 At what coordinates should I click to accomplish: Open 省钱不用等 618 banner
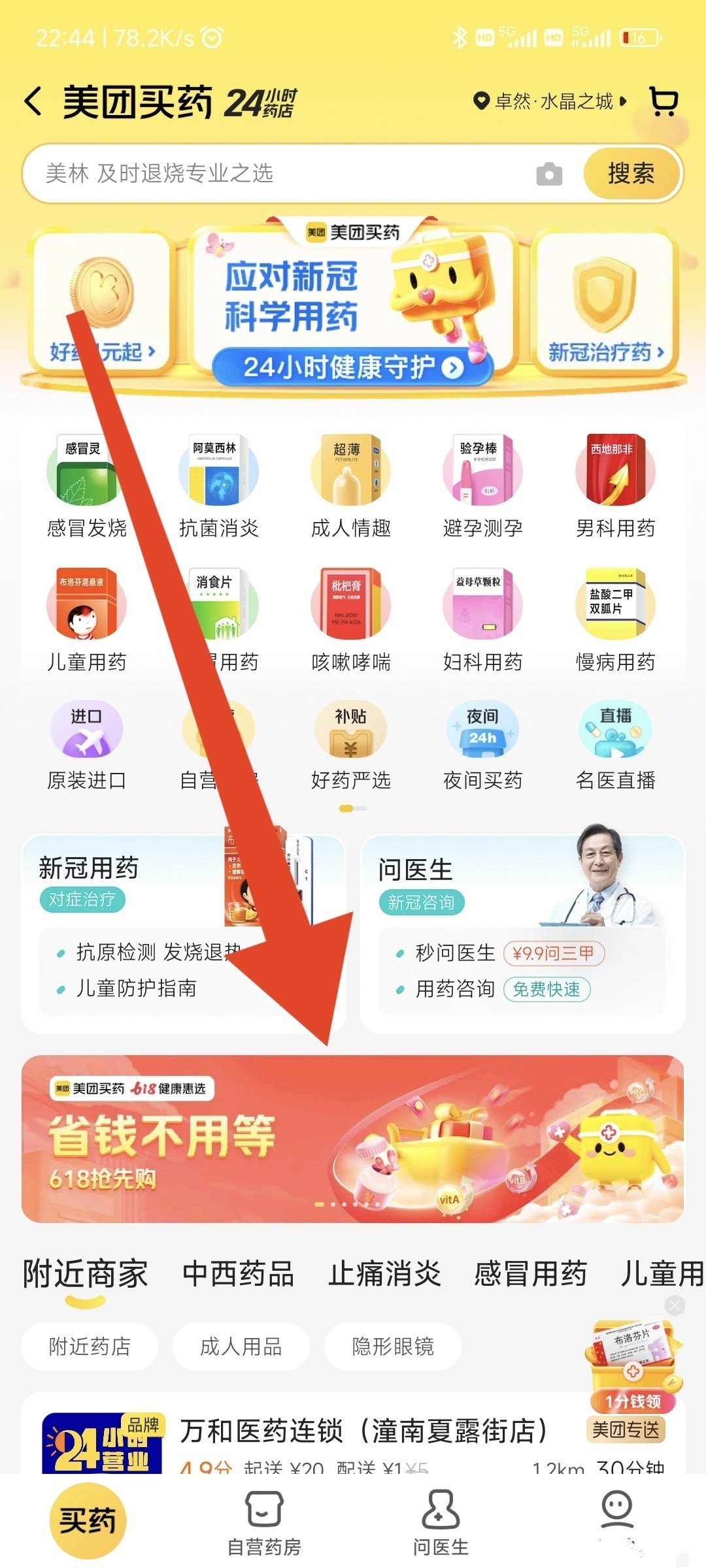click(x=353, y=1139)
